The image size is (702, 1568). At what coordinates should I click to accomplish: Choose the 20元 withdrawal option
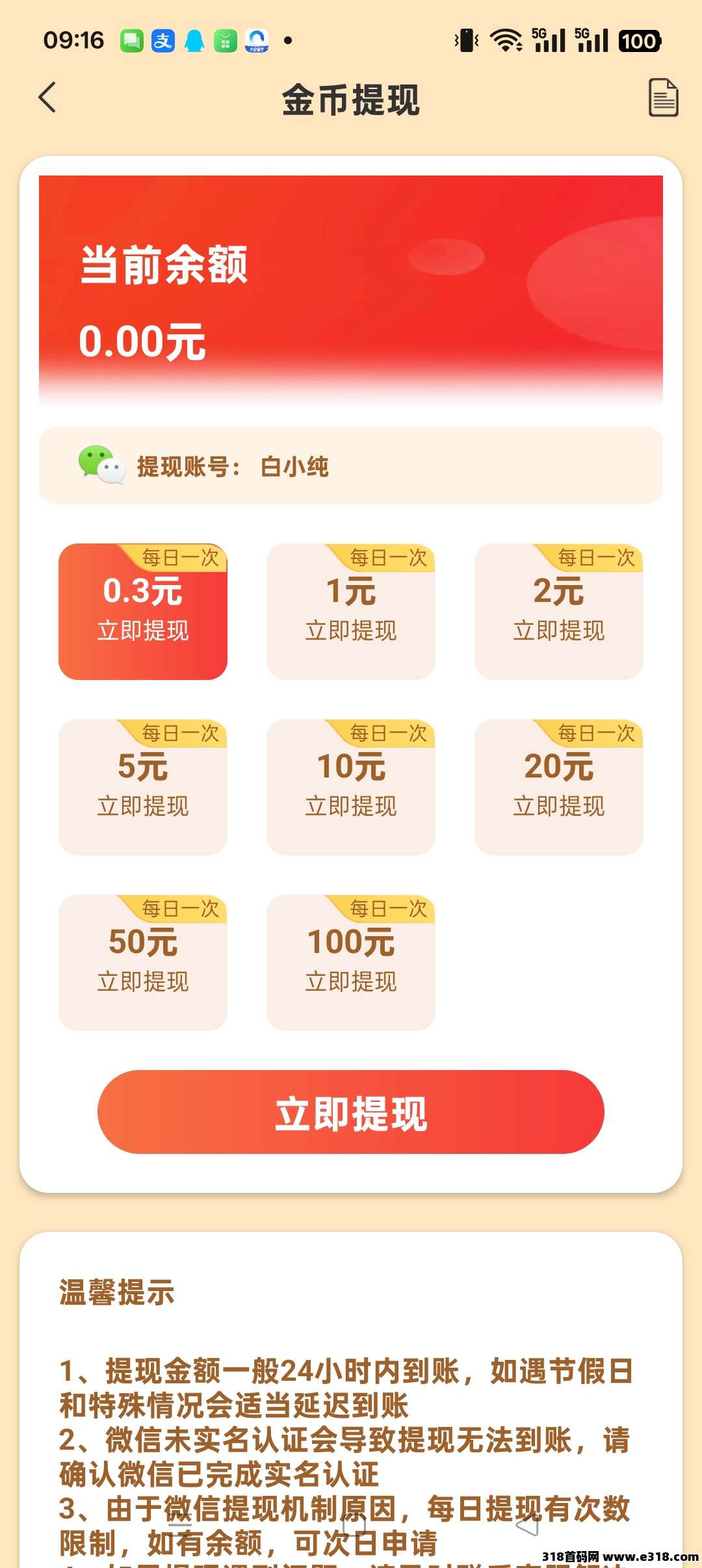coord(559,787)
